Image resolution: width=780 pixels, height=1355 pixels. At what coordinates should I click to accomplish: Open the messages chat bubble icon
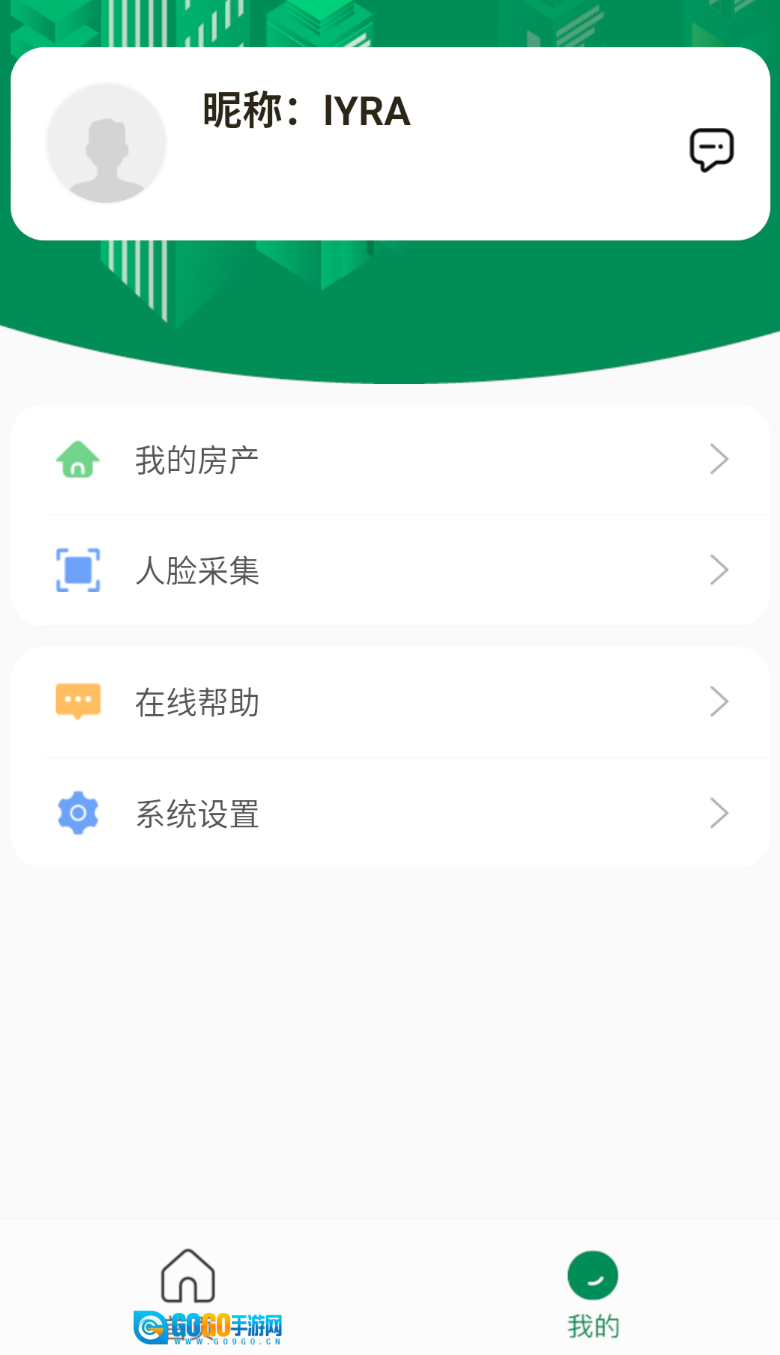point(711,150)
